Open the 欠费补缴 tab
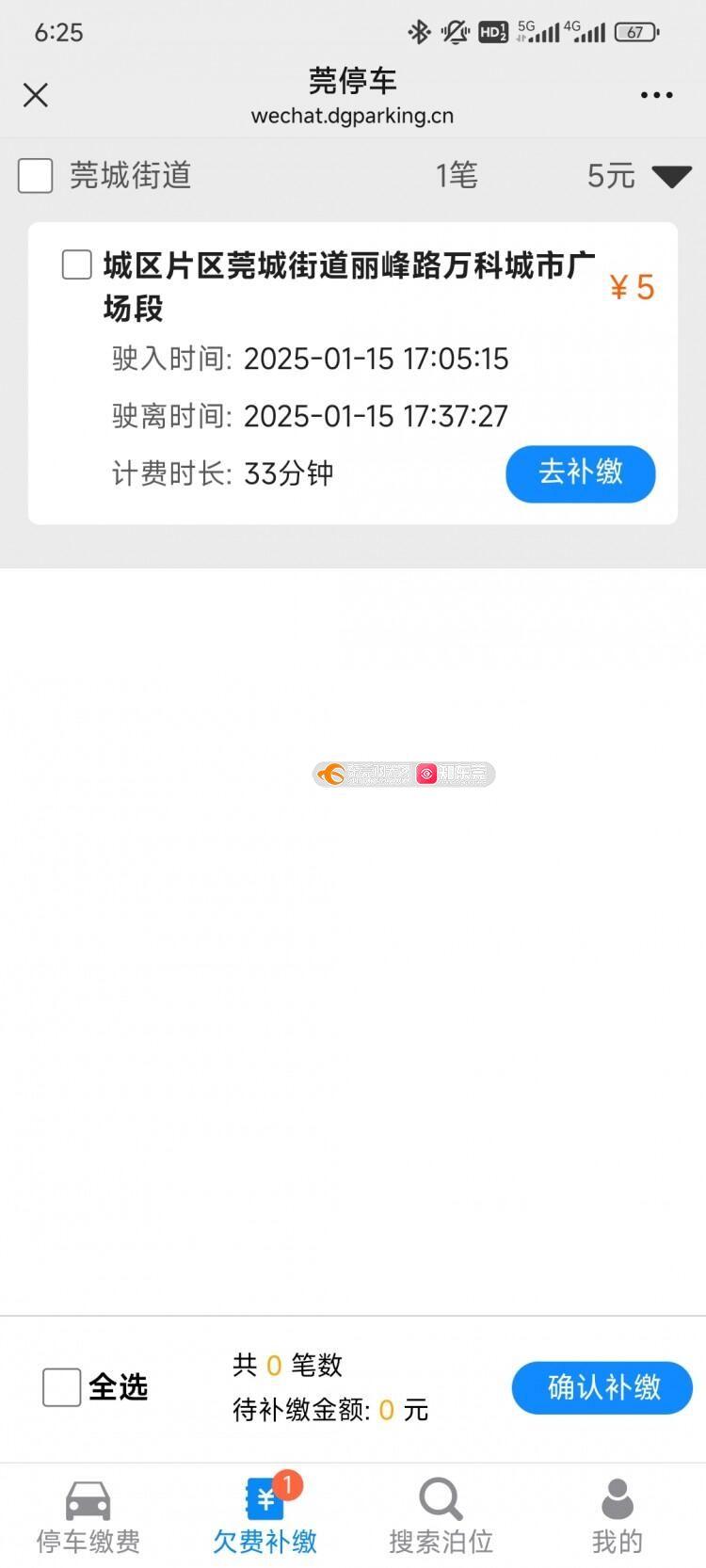The width and height of the screenshot is (706, 1568). [265, 1515]
